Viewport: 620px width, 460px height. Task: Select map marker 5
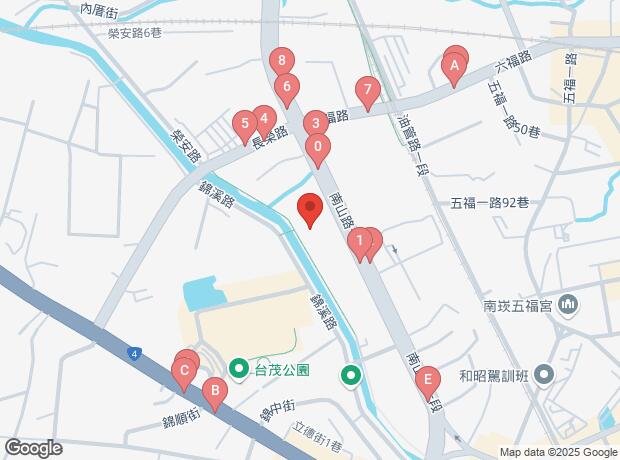243,126
